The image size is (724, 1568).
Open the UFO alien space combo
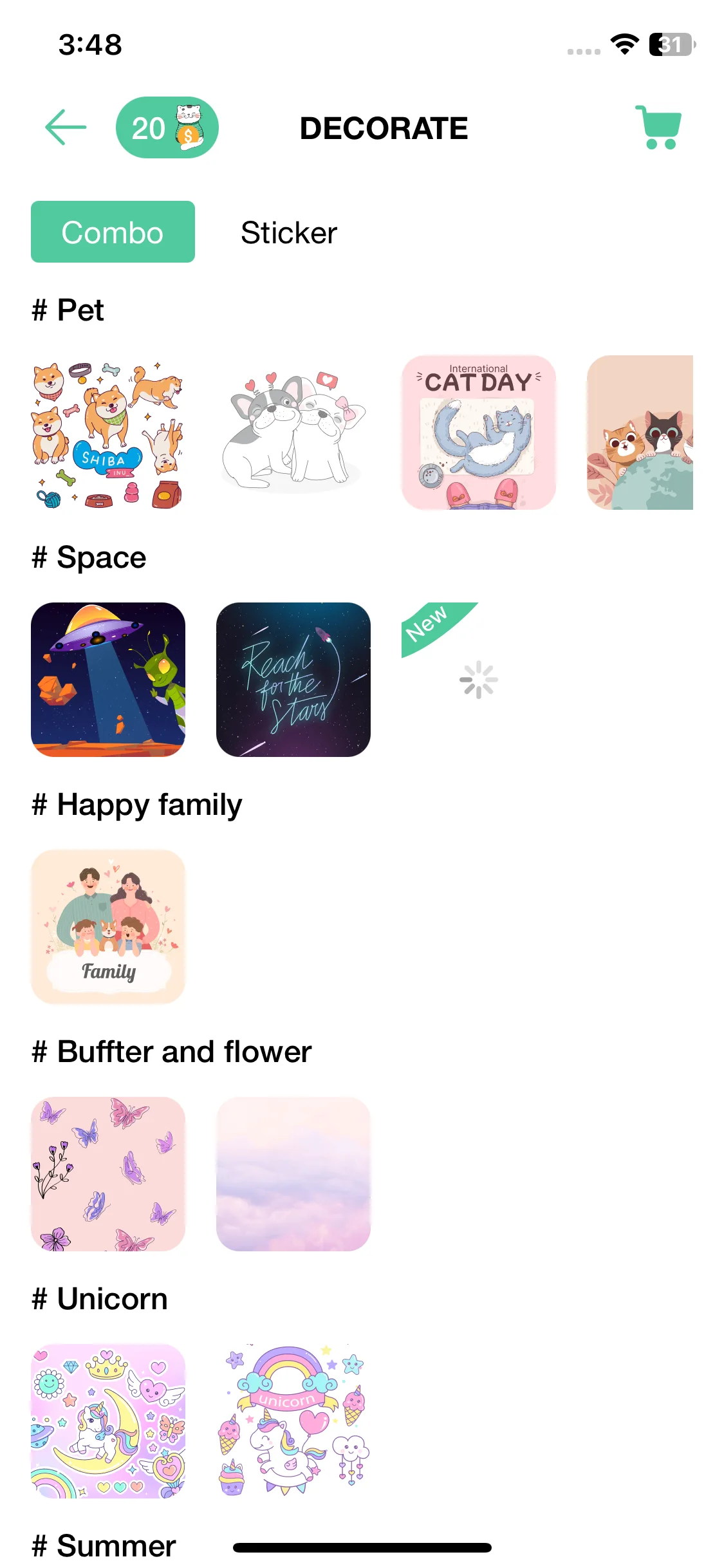[x=107, y=678]
